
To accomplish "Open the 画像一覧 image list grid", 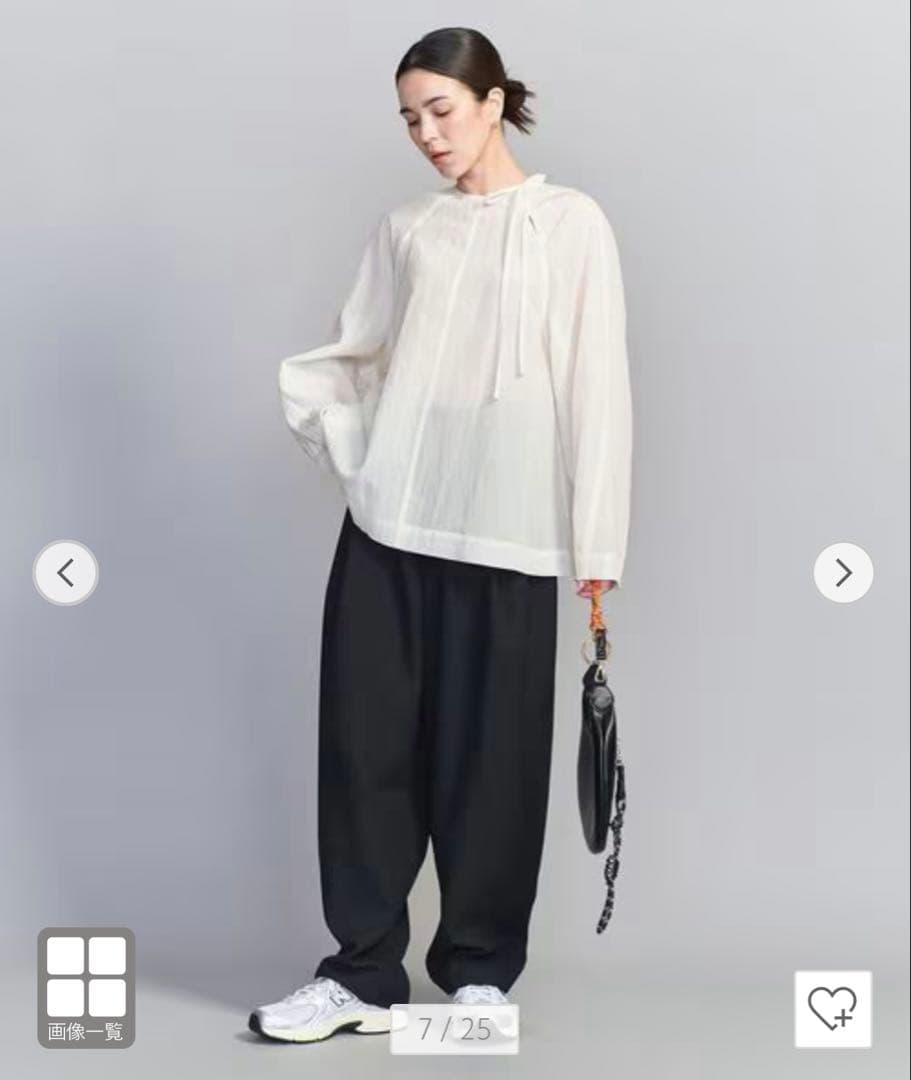I will 86,988.
